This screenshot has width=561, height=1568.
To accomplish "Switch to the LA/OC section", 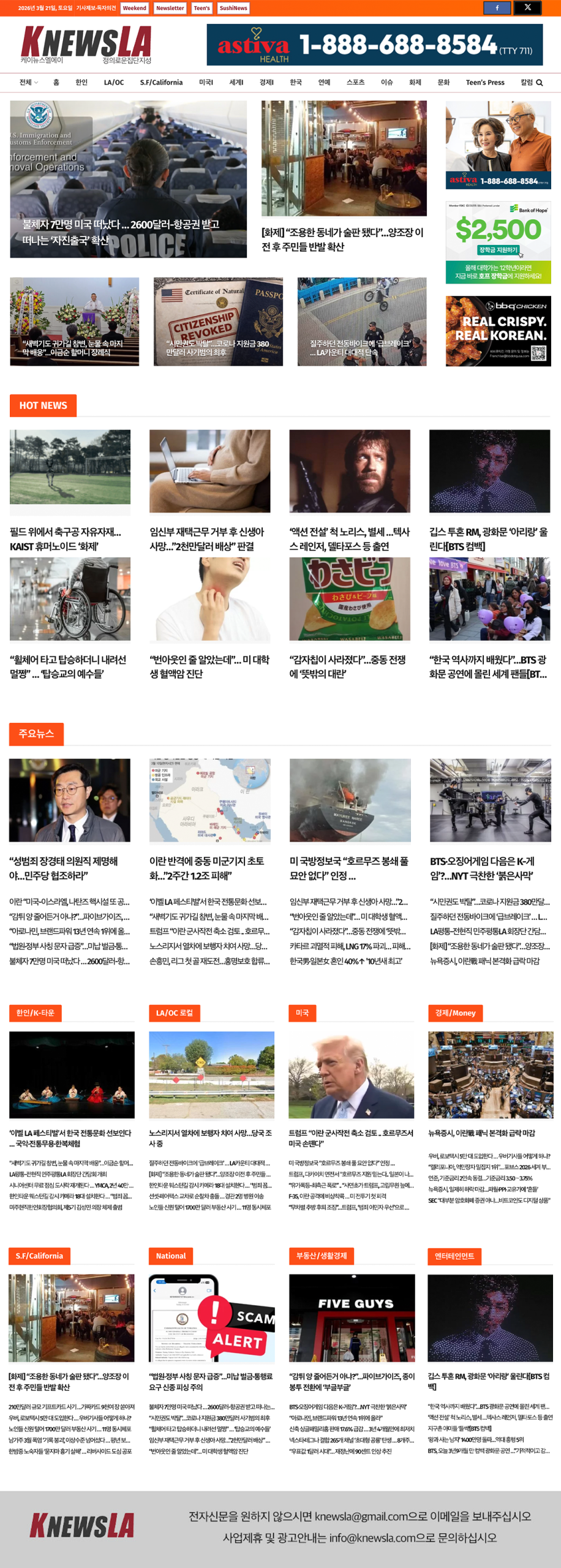I will click(113, 83).
